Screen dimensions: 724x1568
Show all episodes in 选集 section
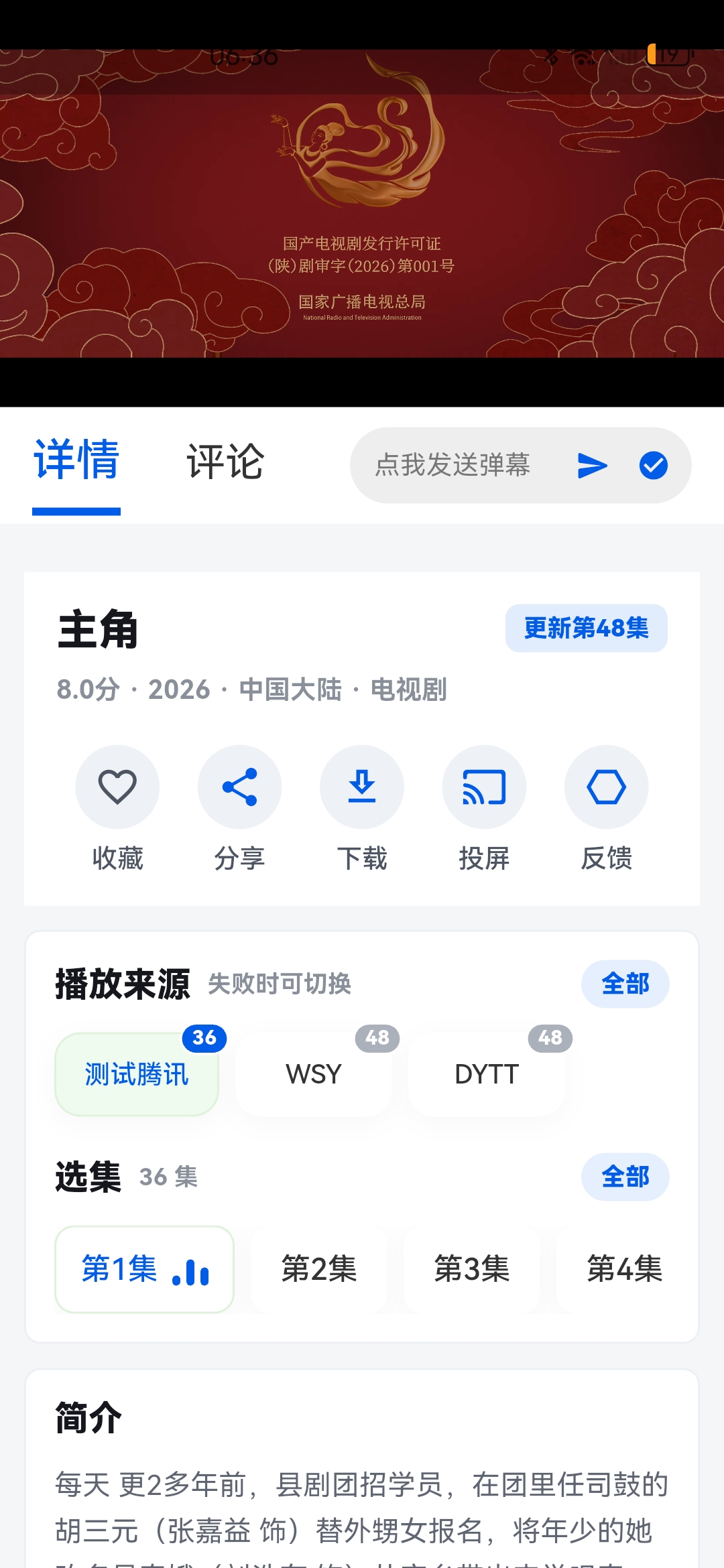click(x=625, y=1177)
